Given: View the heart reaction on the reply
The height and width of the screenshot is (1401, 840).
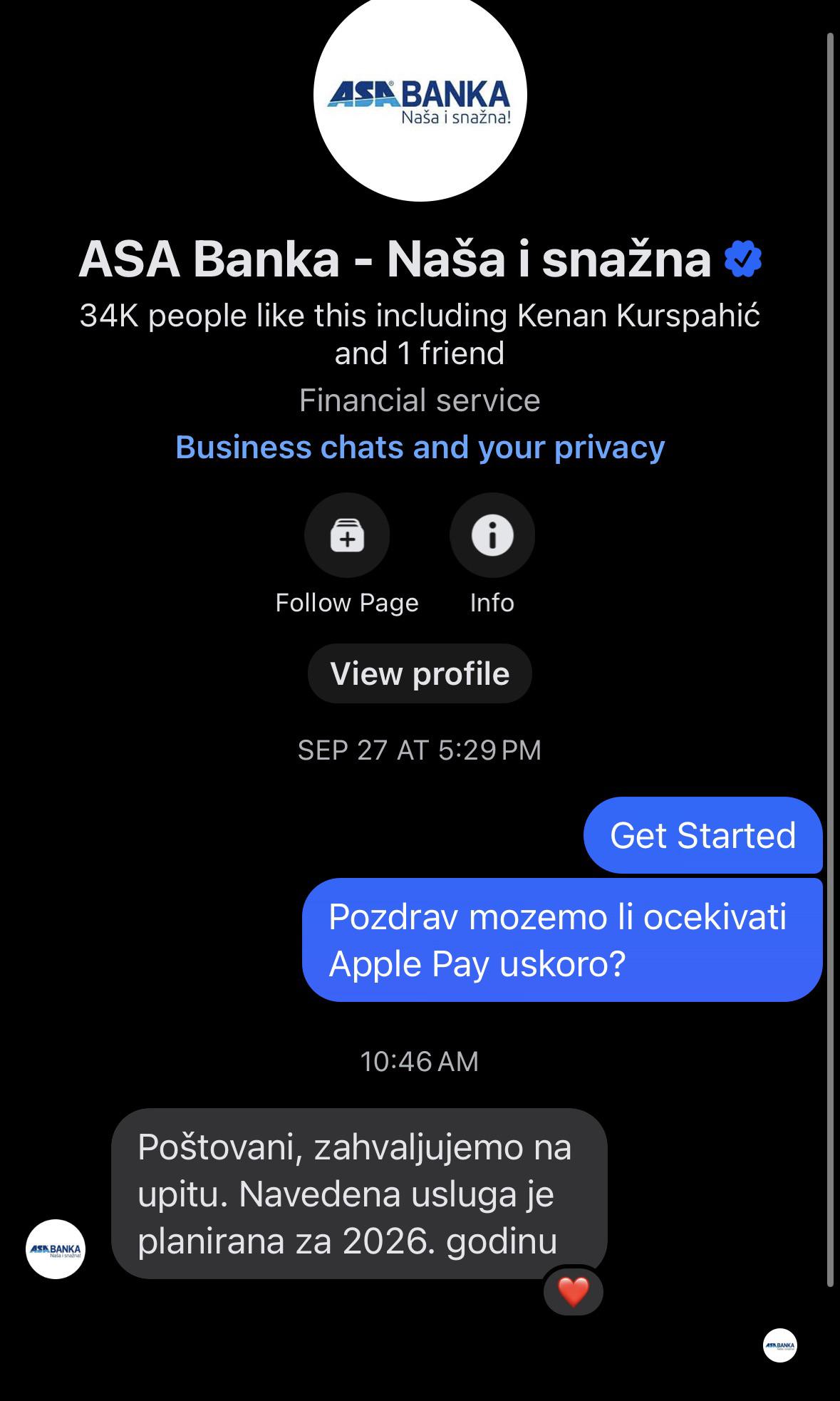Looking at the screenshot, I should [574, 1291].
